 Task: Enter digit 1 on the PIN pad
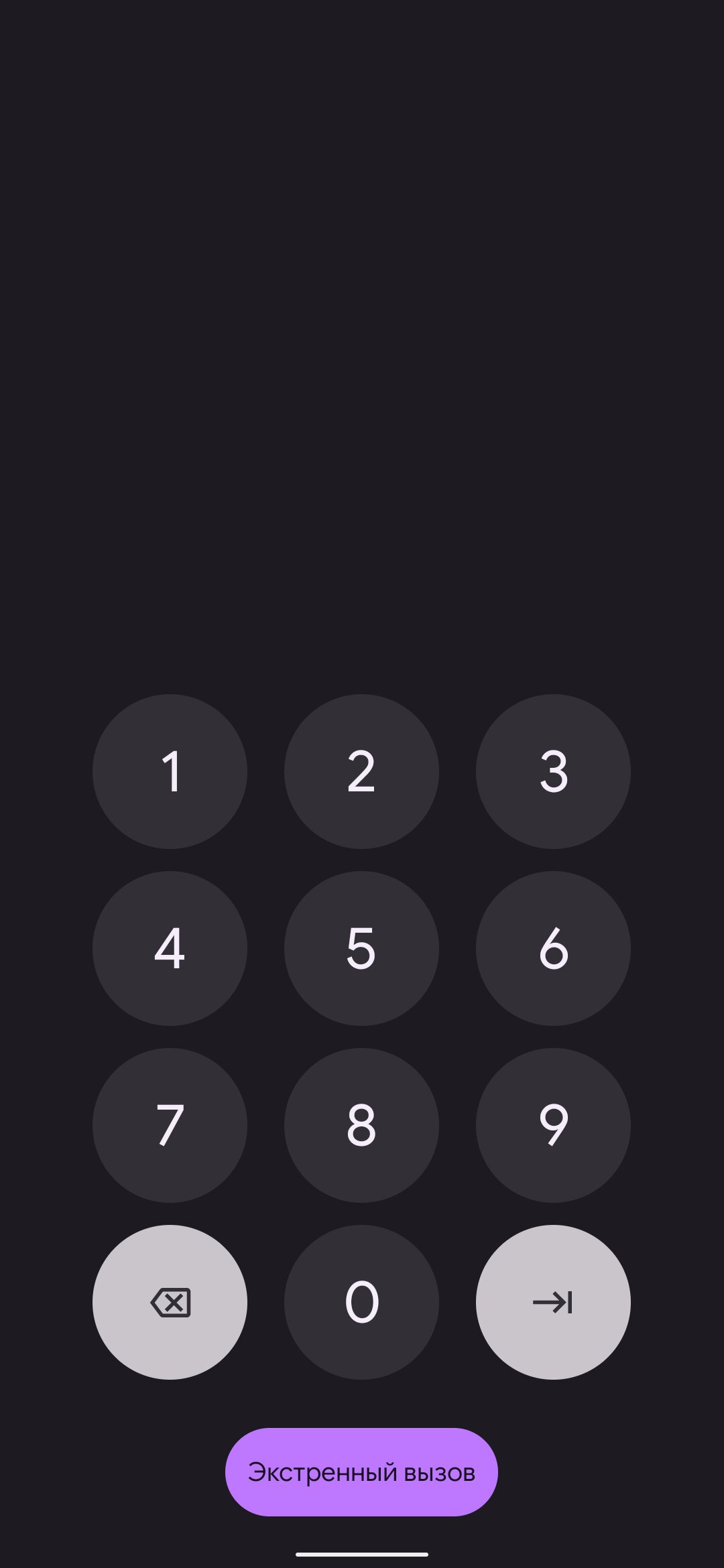pyautogui.click(x=170, y=771)
